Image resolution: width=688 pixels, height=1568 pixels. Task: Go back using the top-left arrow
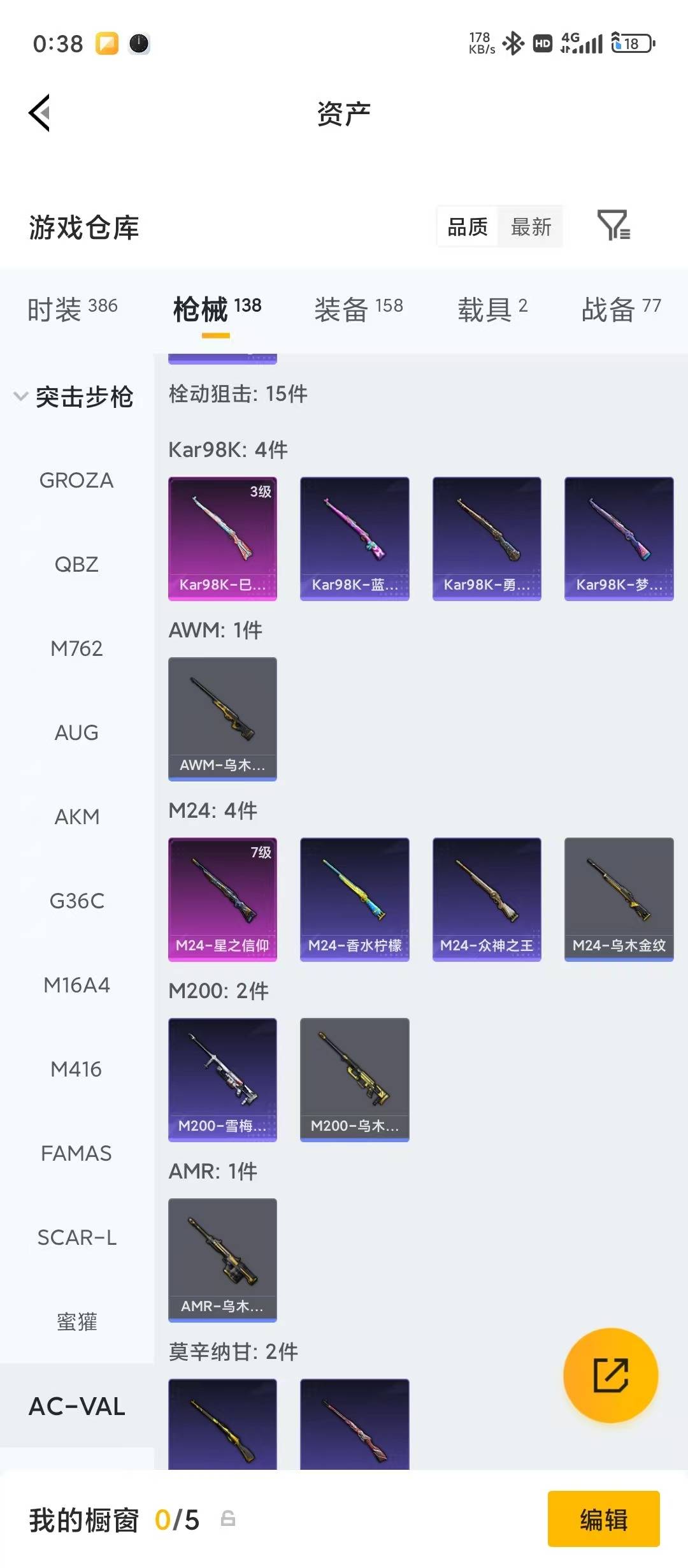tap(39, 113)
